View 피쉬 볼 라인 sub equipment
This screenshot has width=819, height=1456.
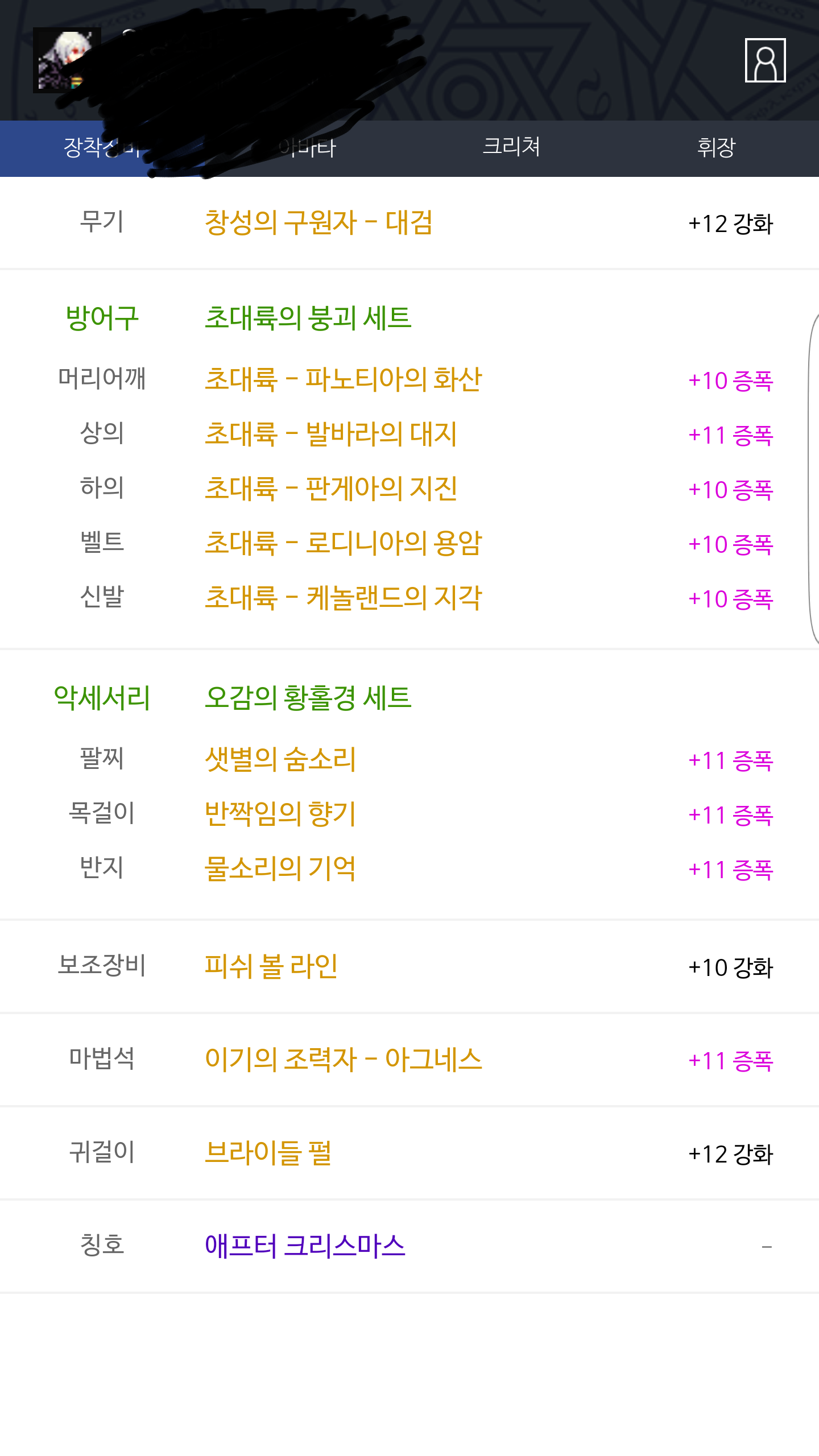click(271, 966)
